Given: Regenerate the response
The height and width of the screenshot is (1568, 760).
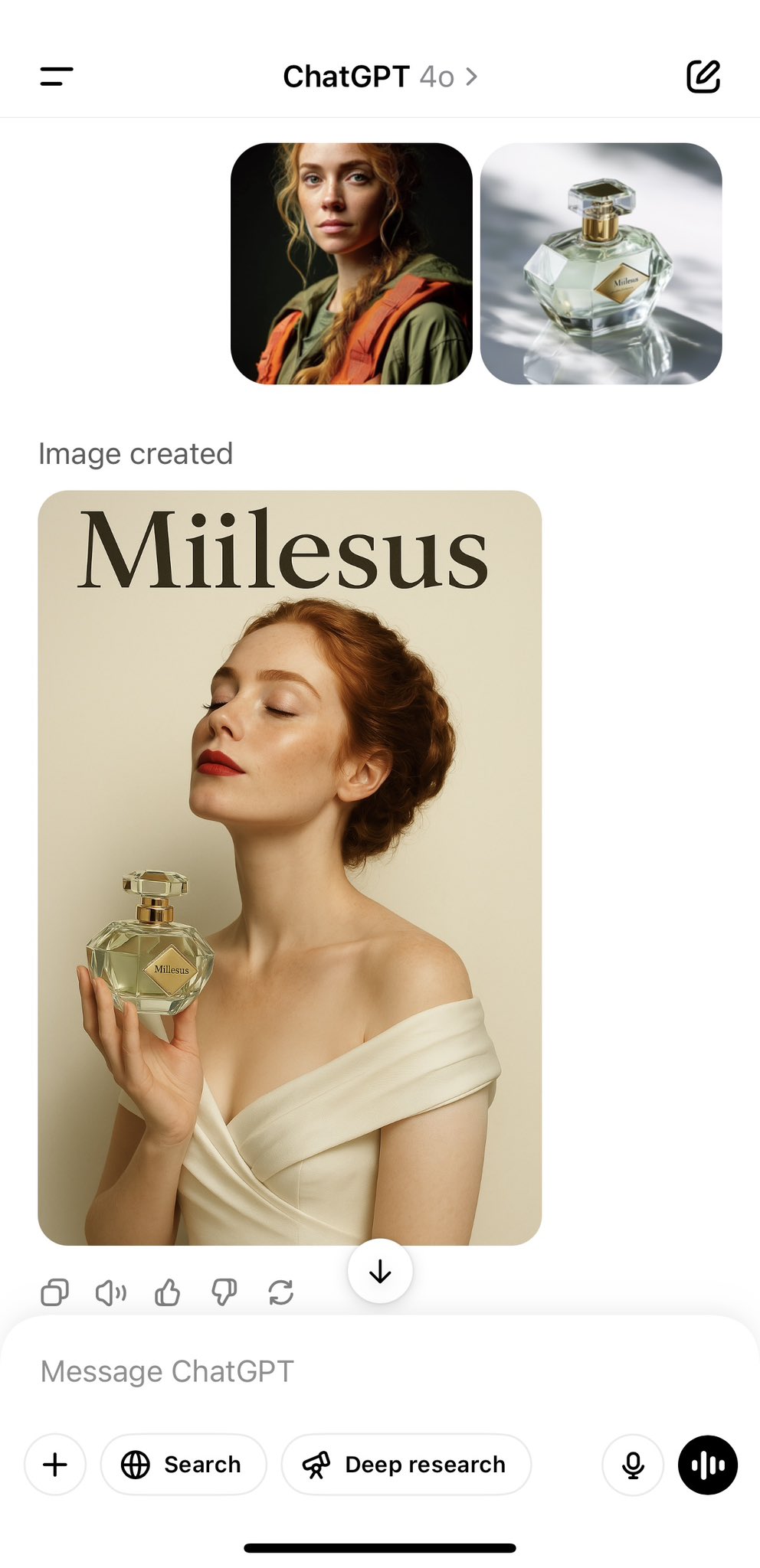Looking at the screenshot, I should [x=281, y=1292].
